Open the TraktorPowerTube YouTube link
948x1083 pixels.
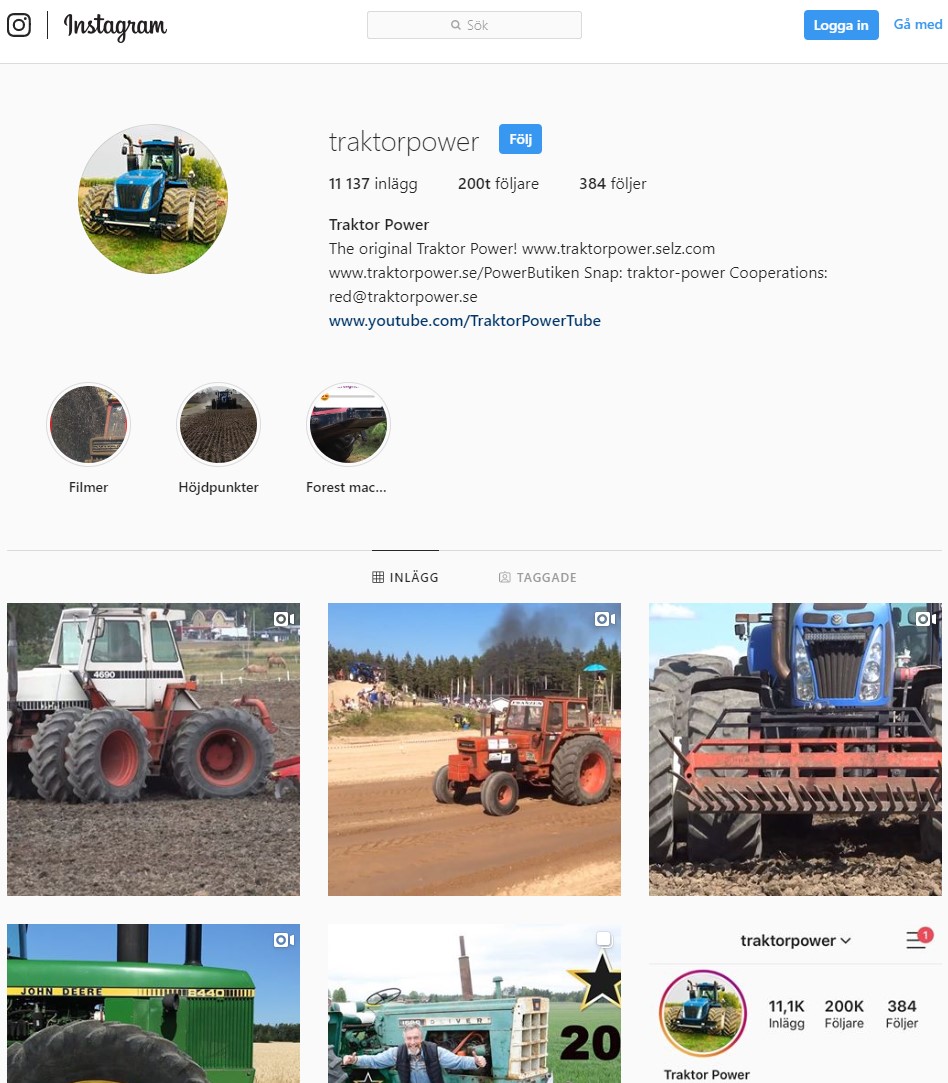click(x=465, y=321)
